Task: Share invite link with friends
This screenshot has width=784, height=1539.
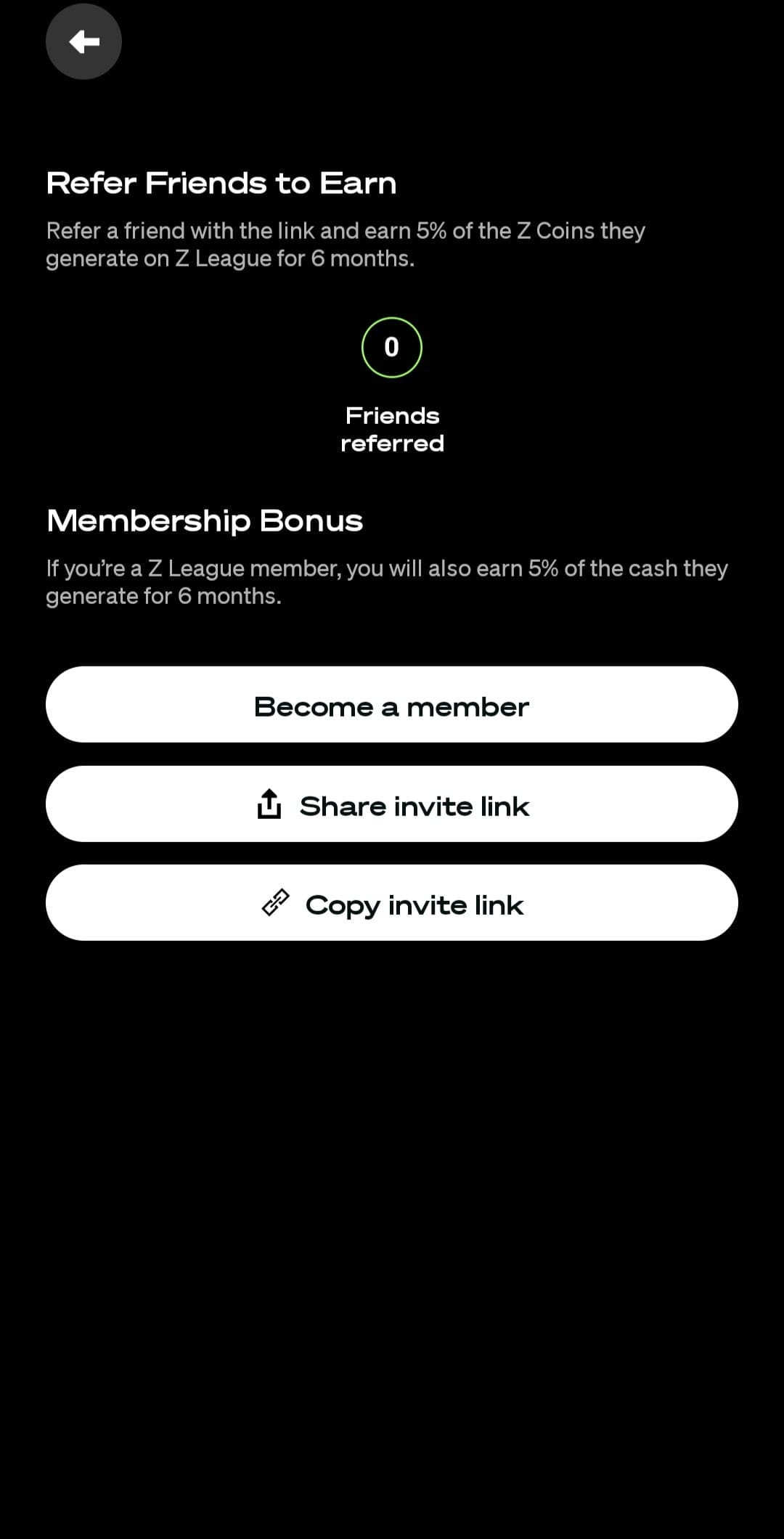Action: [x=392, y=804]
